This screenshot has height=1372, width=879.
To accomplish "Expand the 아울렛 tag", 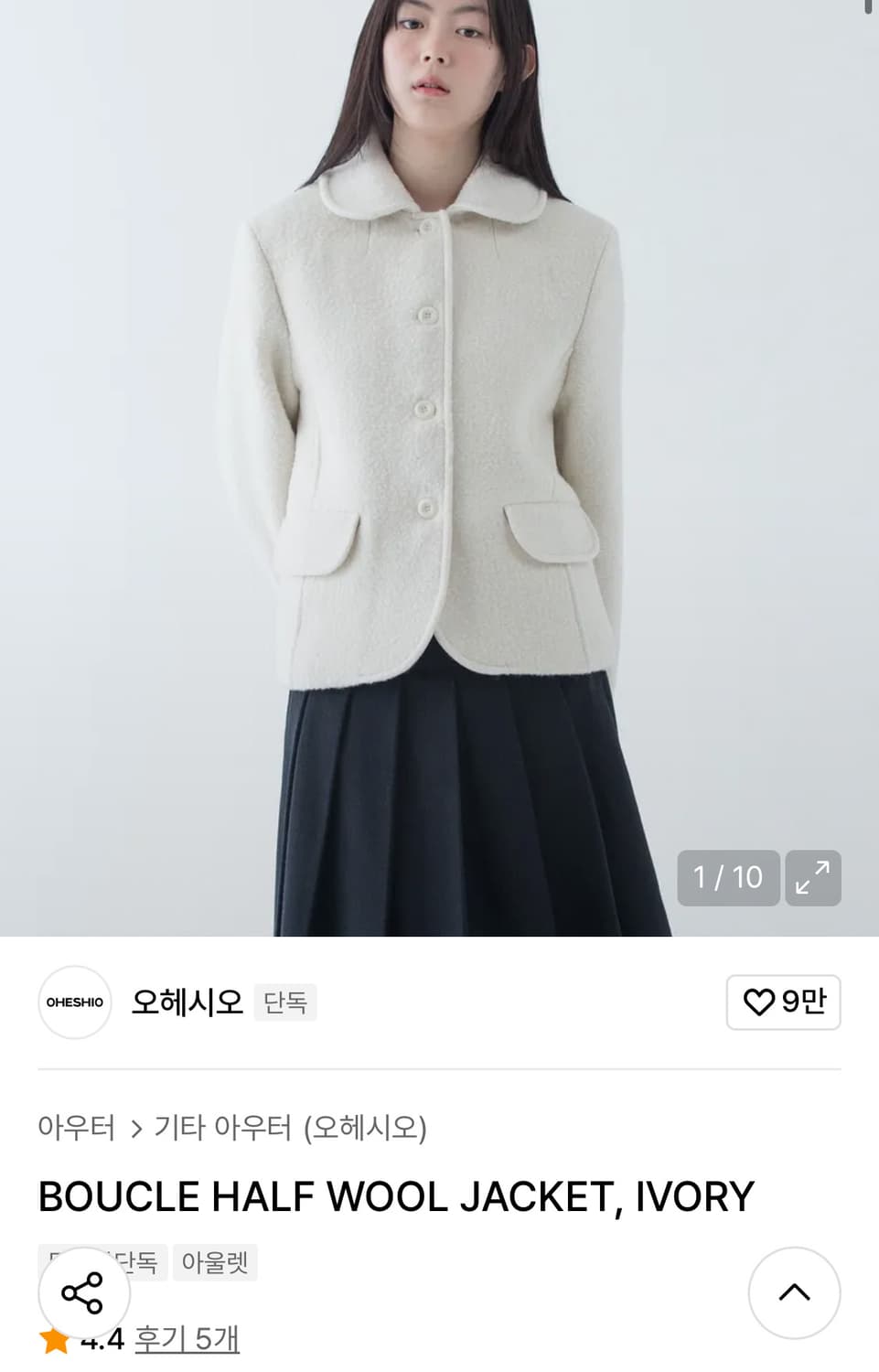I will (x=215, y=1262).
